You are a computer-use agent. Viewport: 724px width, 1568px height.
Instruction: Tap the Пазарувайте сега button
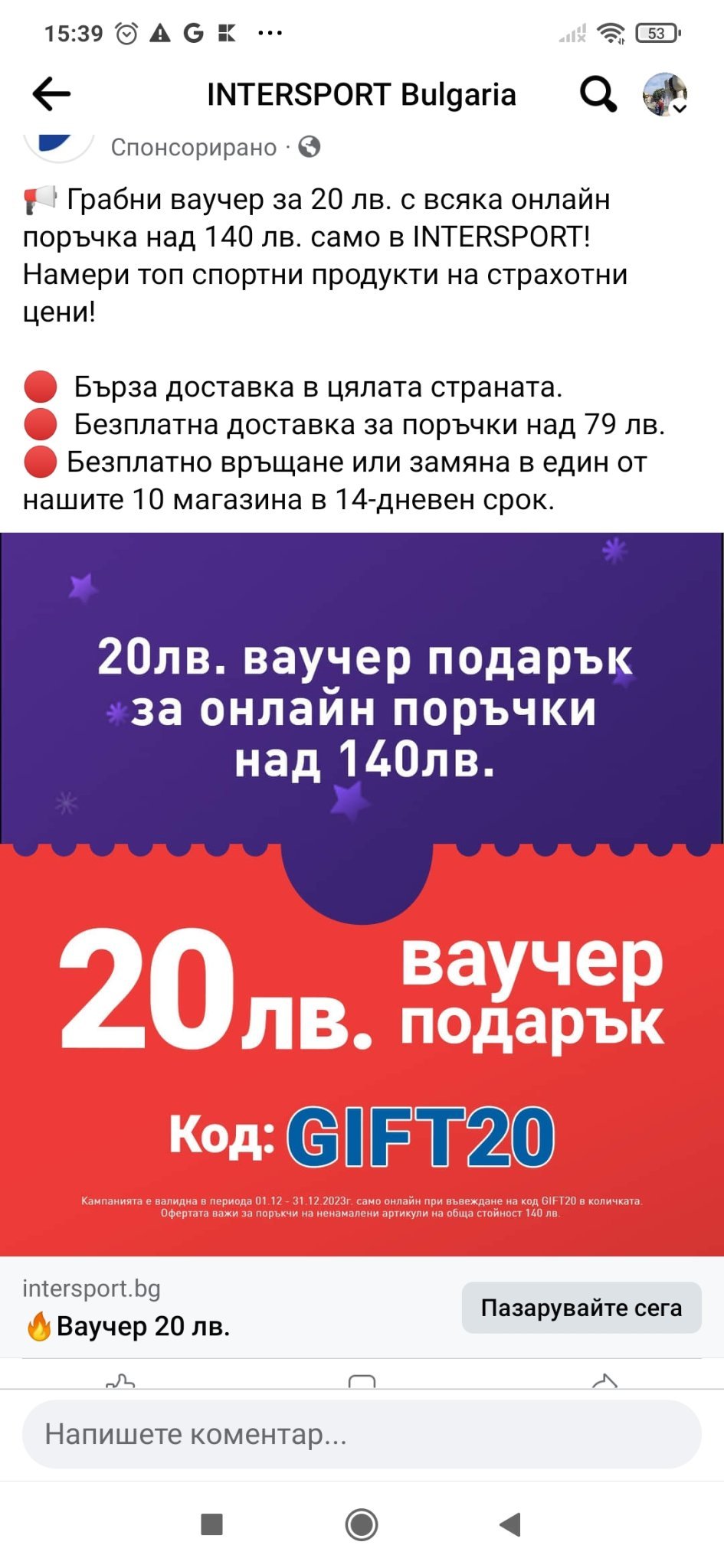coord(581,1308)
